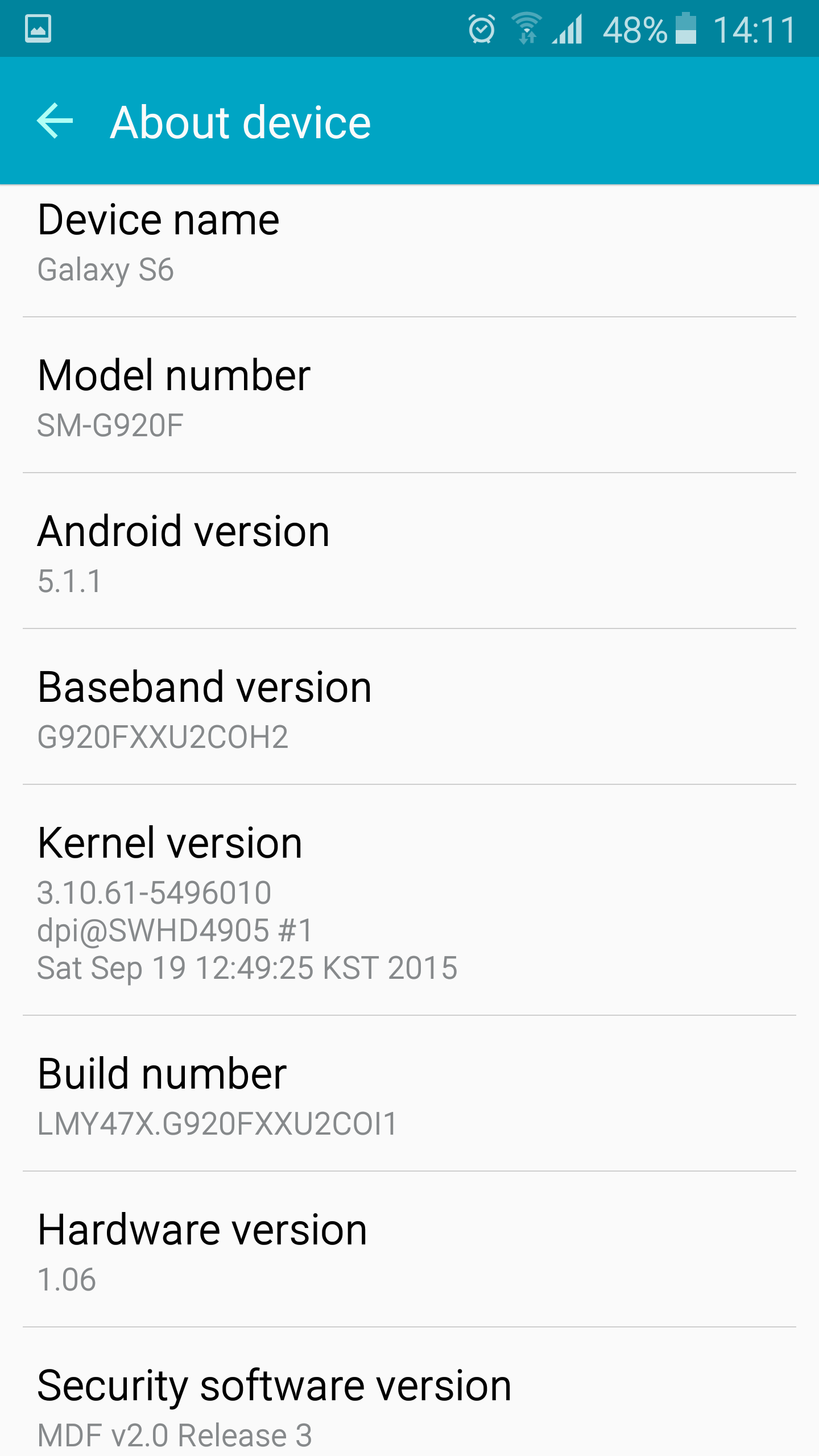Tap the Security software version row
The height and width of the screenshot is (1456, 819).
409,1405
